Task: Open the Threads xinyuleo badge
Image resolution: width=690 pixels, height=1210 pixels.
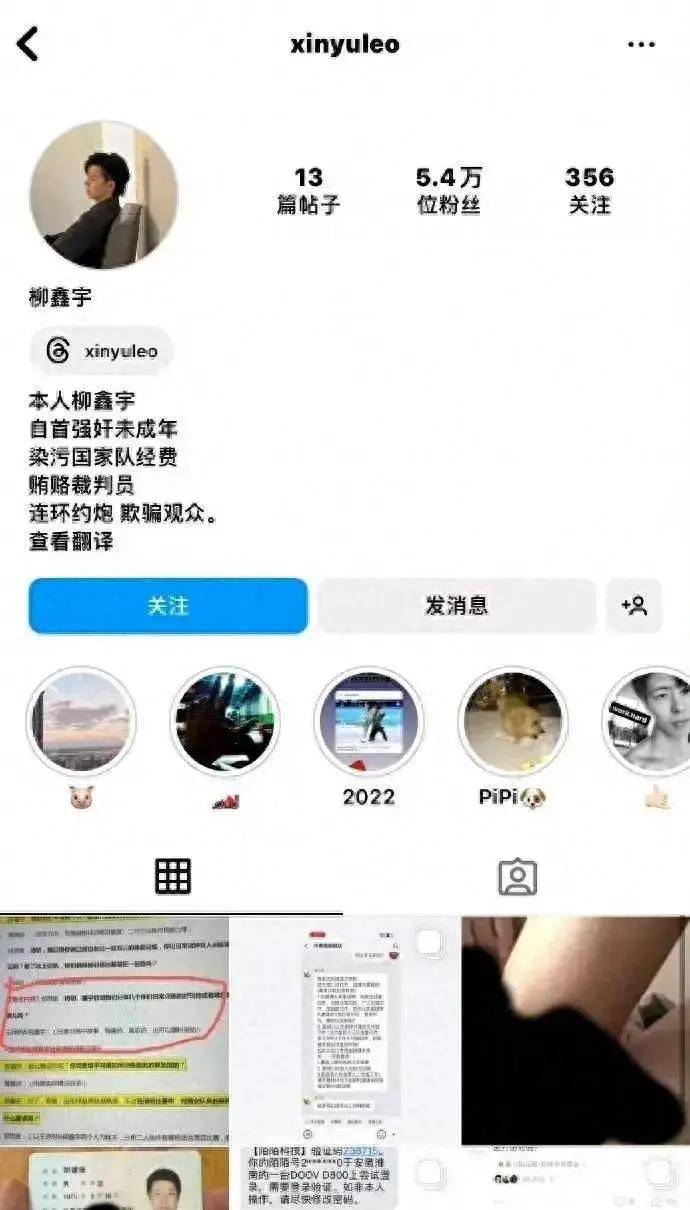Action: [102, 351]
